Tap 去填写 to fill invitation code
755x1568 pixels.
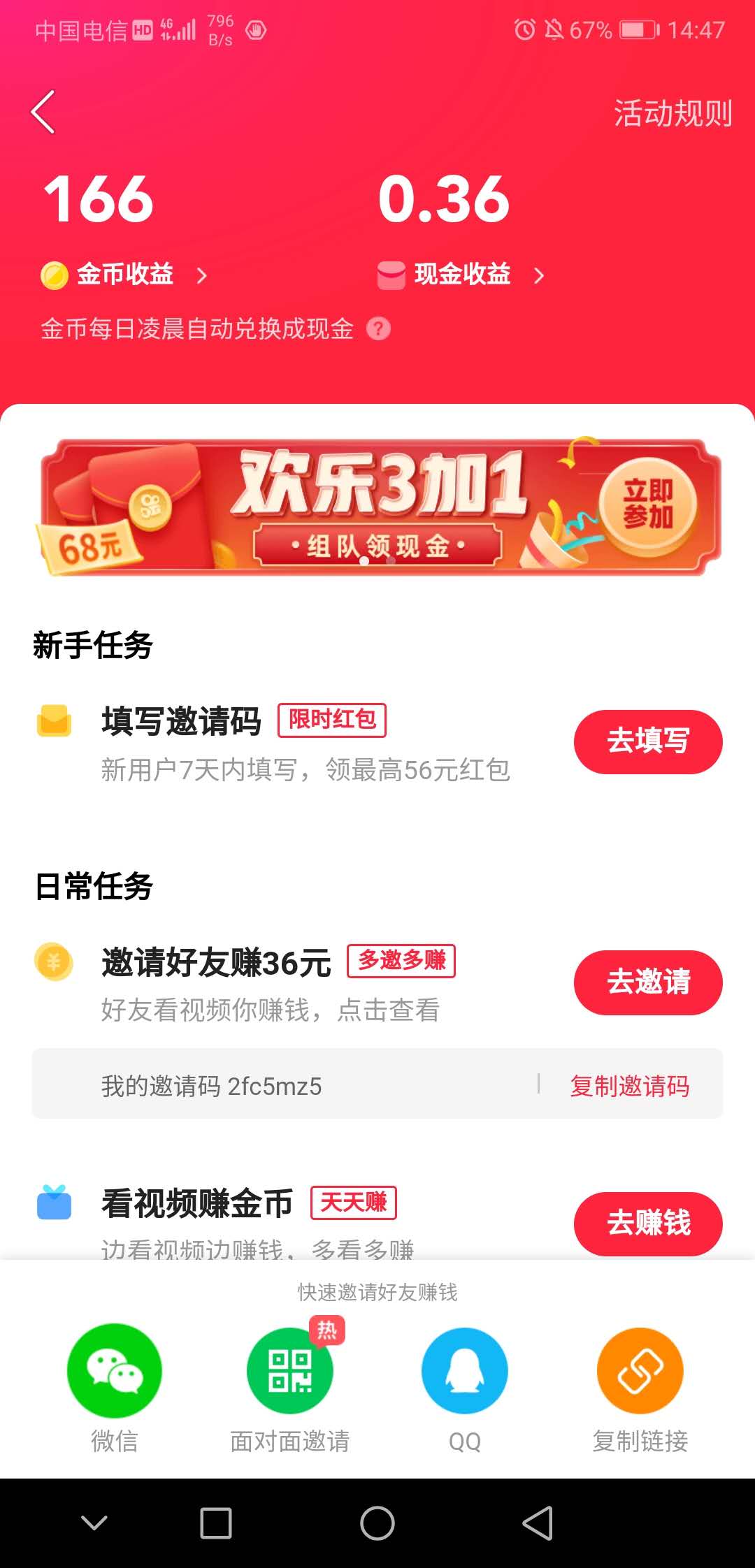(647, 741)
